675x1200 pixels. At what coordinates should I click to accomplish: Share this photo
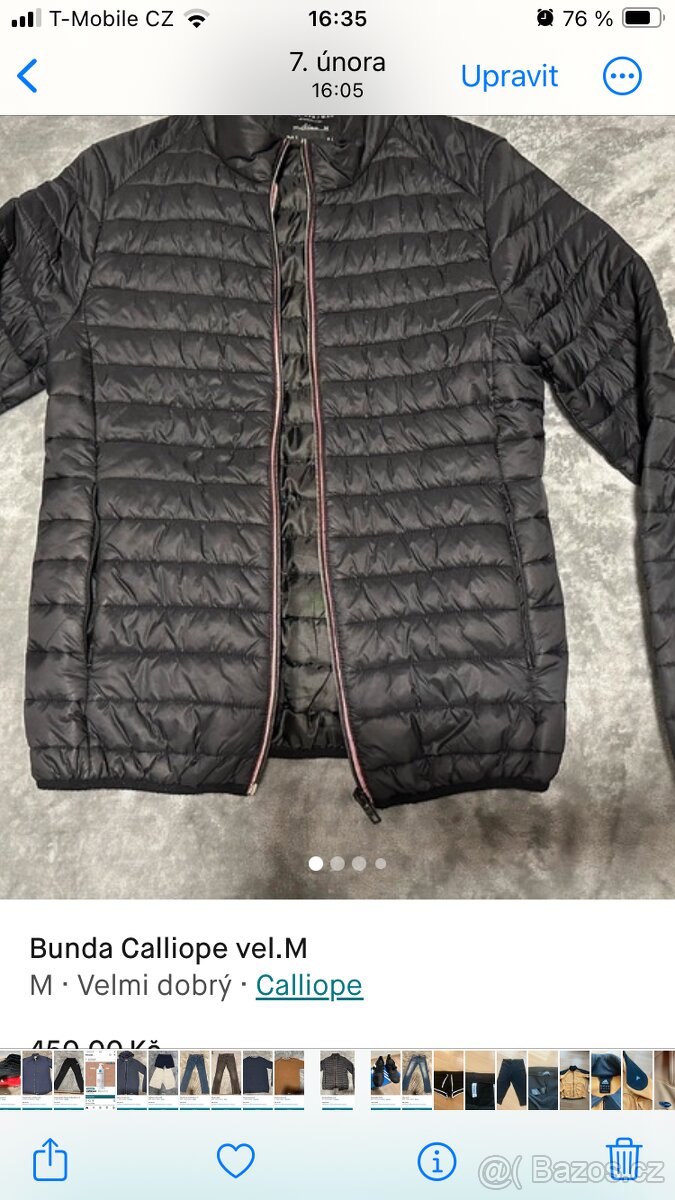click(50, 1161)
